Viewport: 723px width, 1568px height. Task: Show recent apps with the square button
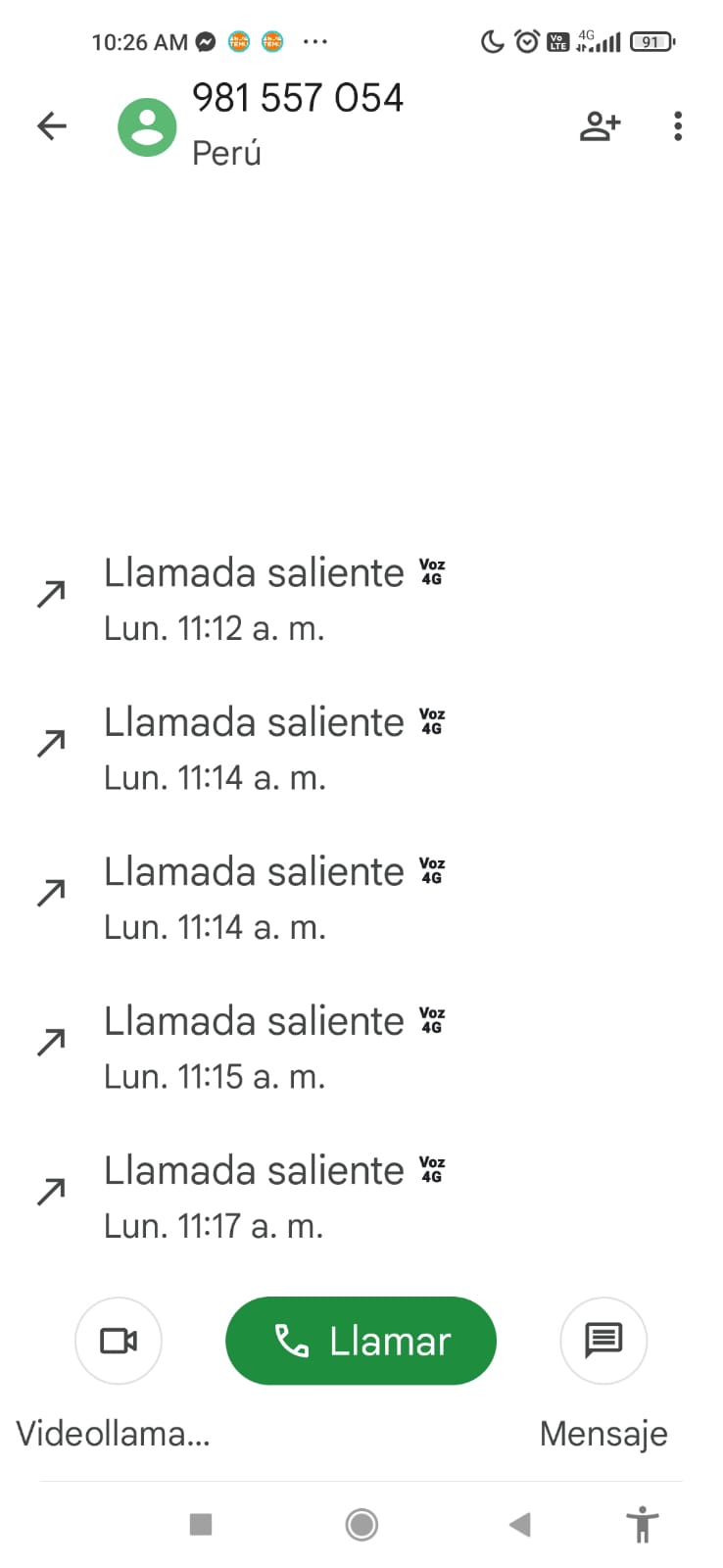pos(201,1524)
